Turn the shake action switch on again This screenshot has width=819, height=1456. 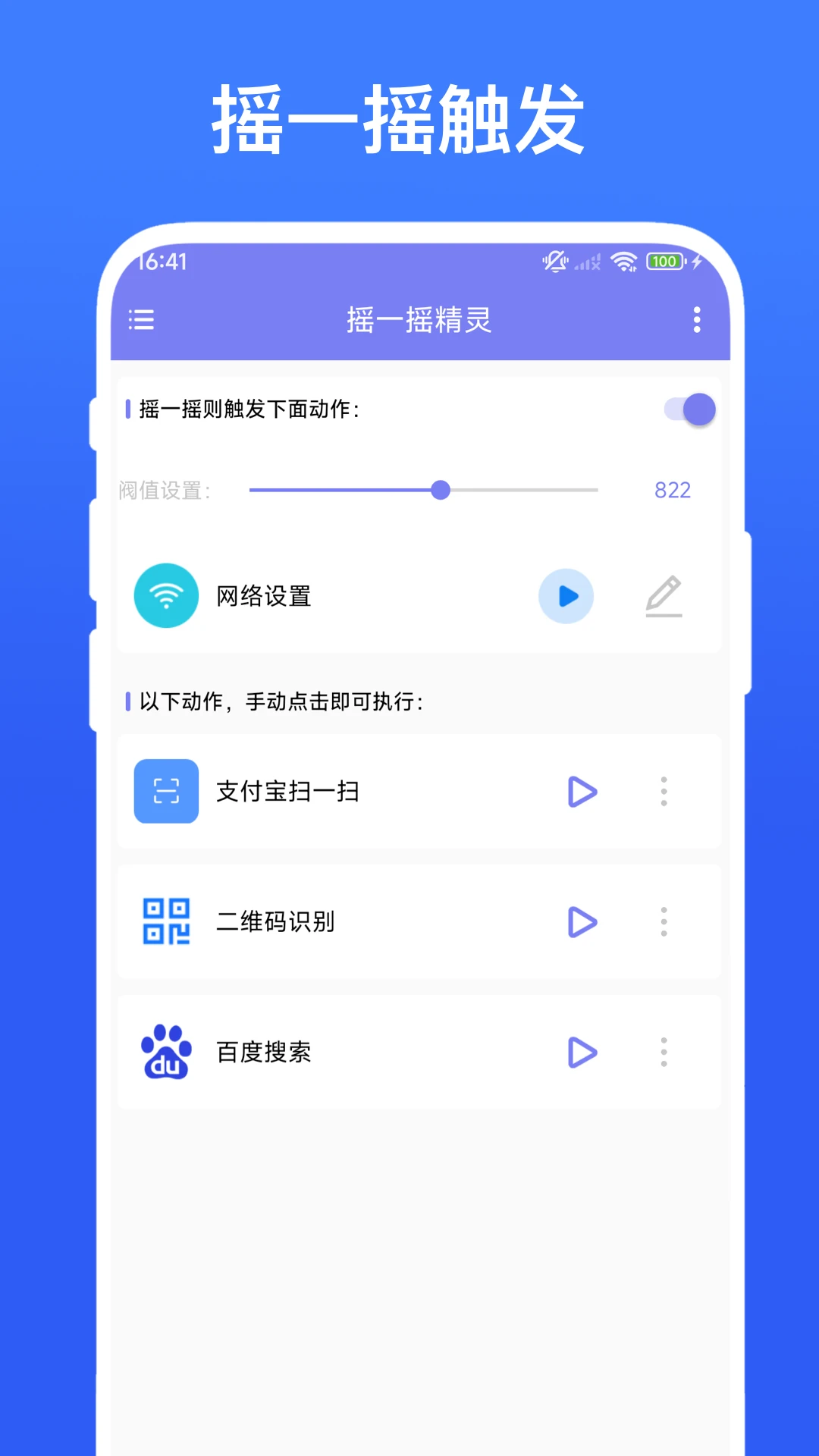click(686, 409)
